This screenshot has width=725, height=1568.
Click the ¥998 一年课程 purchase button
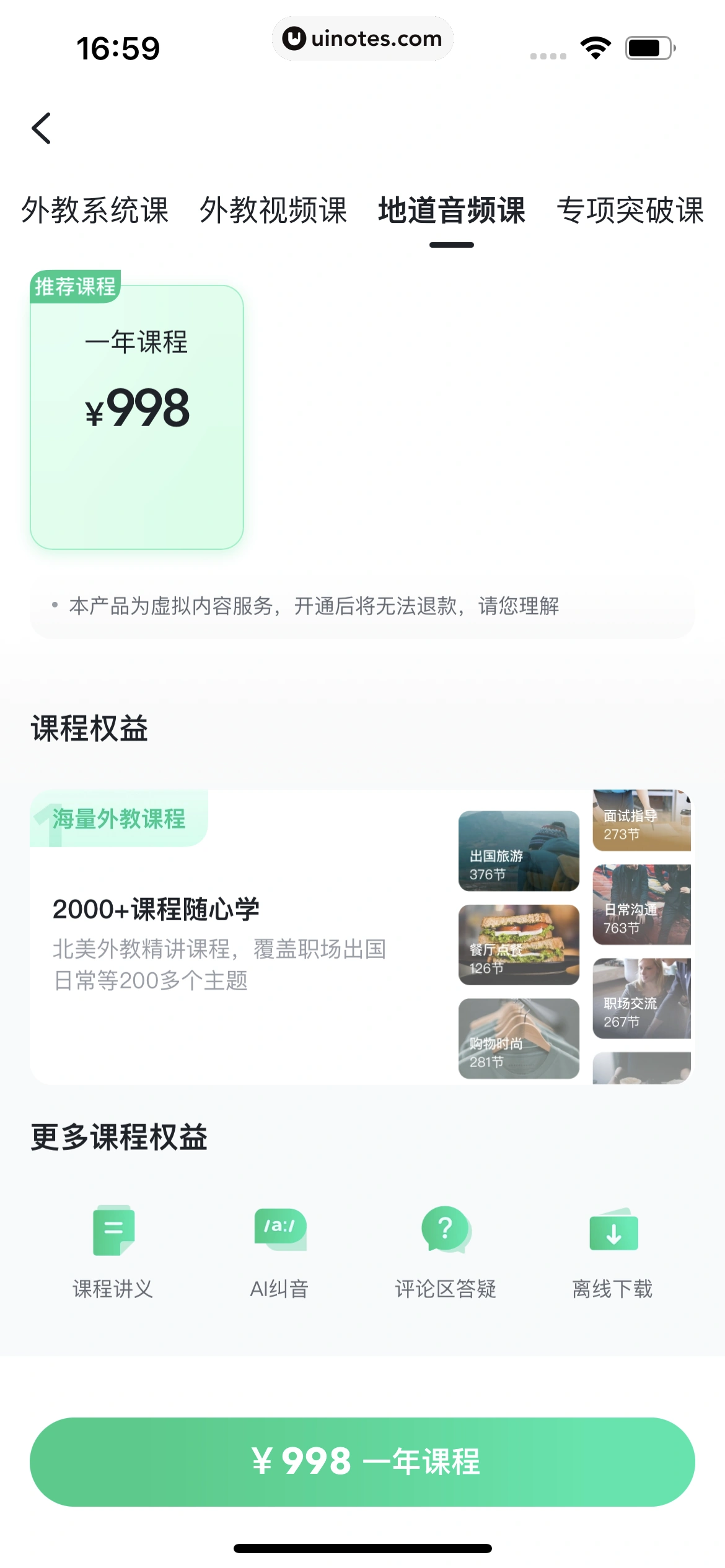click(x=362, y=1460)
